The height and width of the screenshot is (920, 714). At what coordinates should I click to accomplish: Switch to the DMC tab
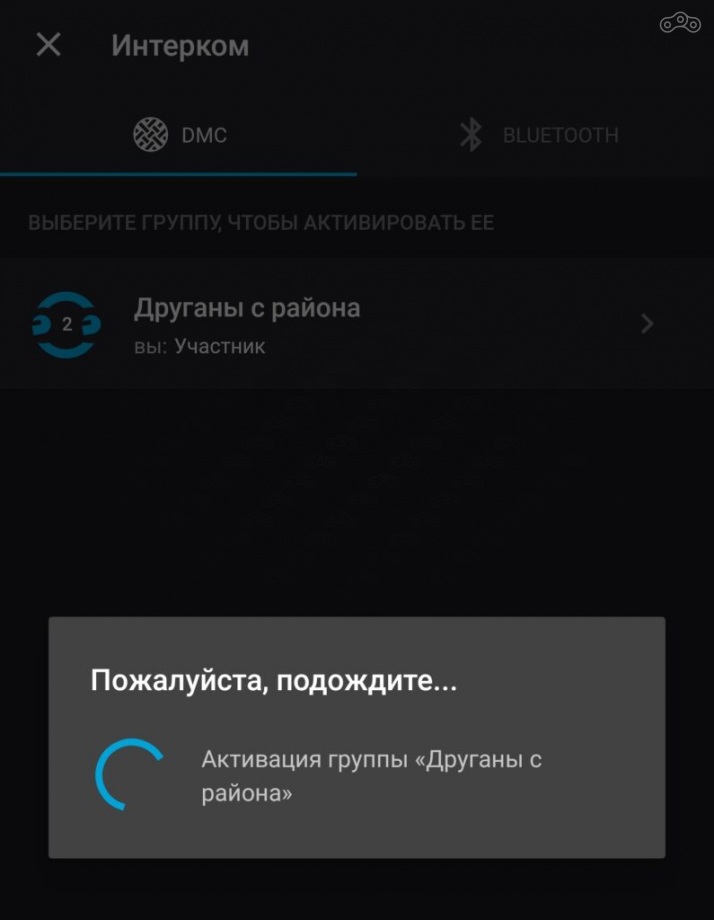(x=180, y=135)
